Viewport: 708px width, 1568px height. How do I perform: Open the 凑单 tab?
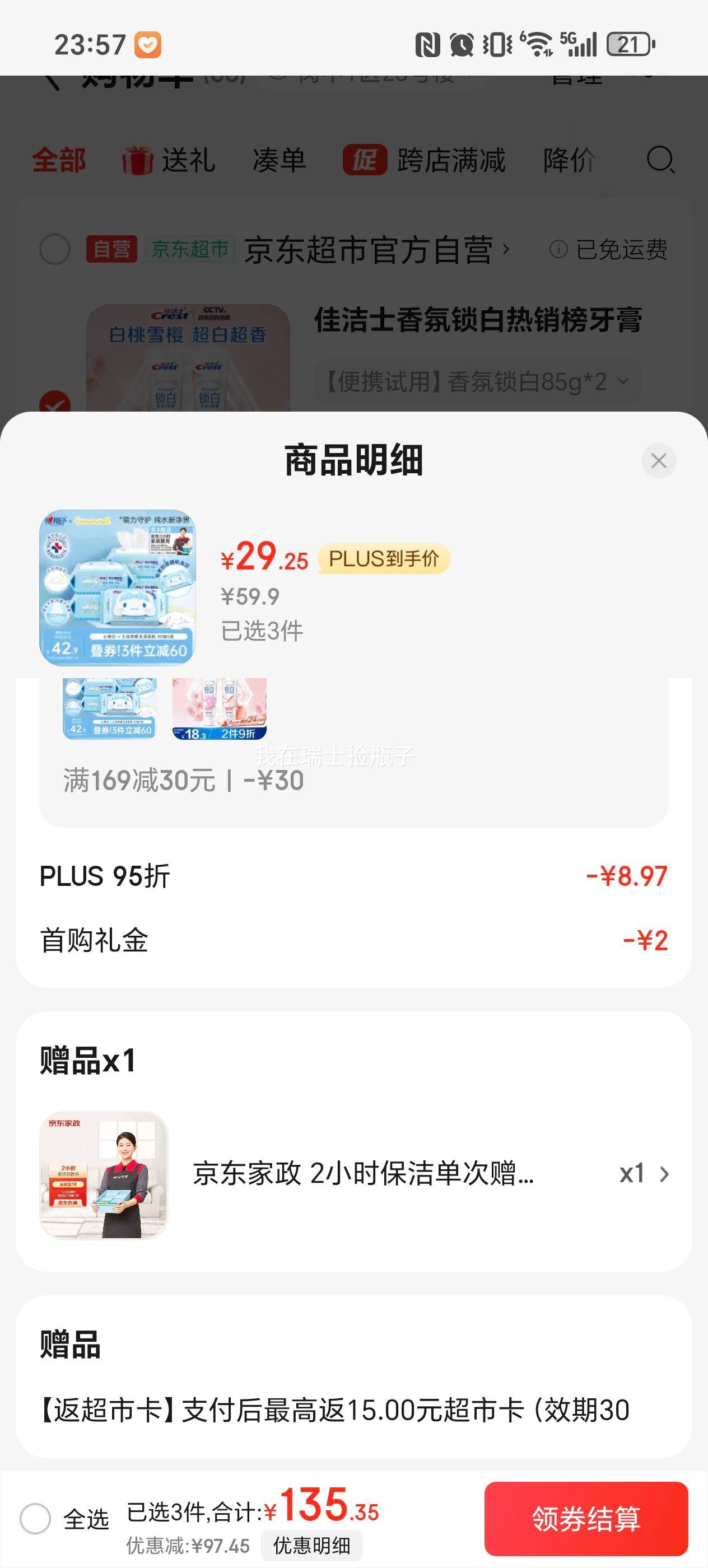point(278,160)
